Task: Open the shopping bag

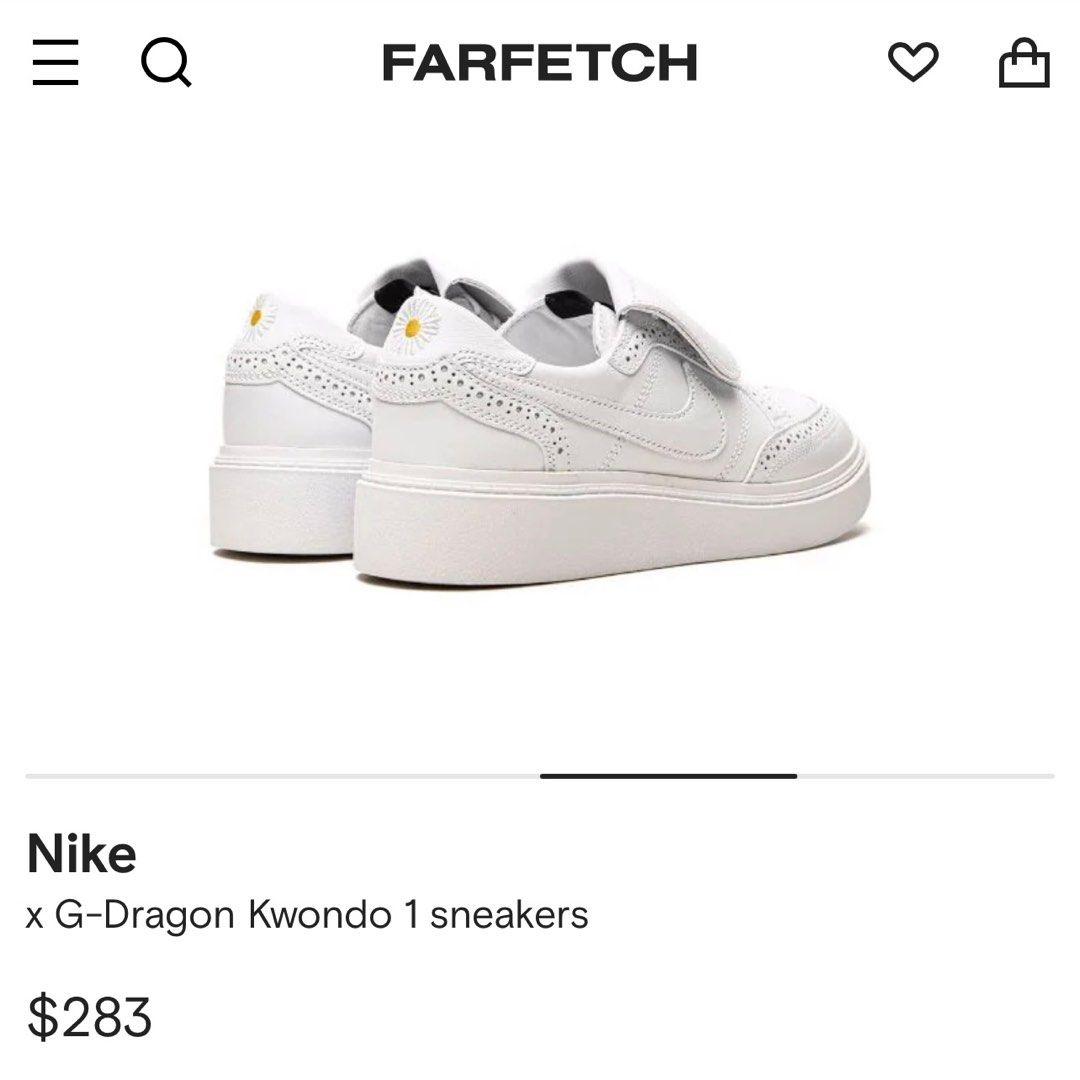Action: (1024, 63)
